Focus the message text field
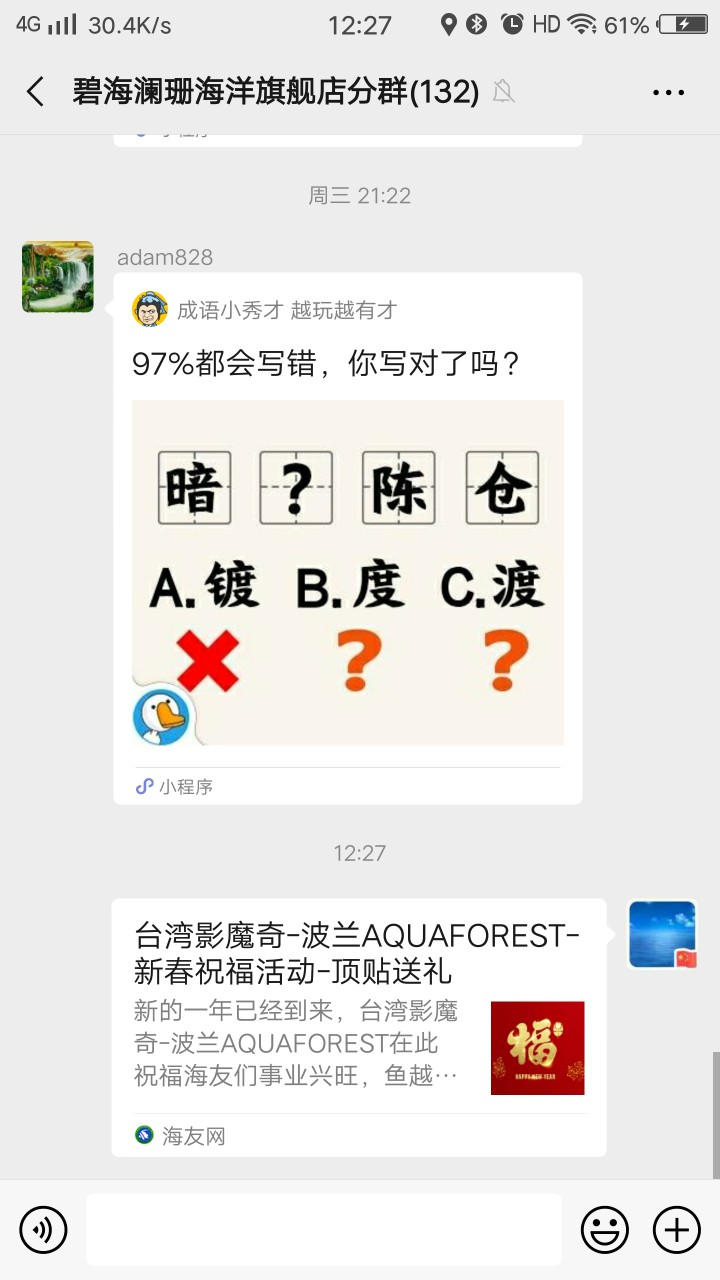This screenshot has width=720, height=1280. [323, 1230]
